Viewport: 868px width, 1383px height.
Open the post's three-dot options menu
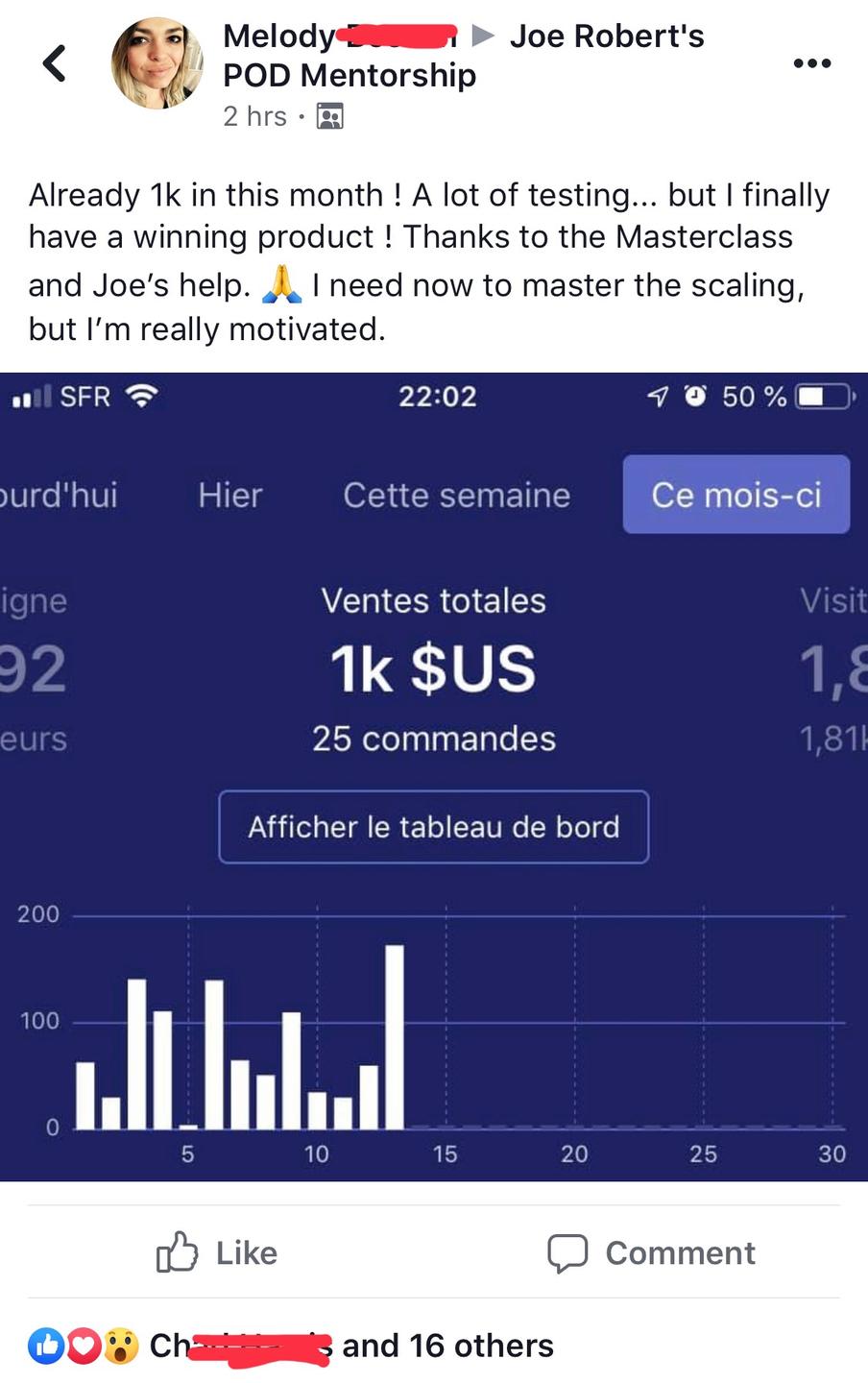pos(811,63)
